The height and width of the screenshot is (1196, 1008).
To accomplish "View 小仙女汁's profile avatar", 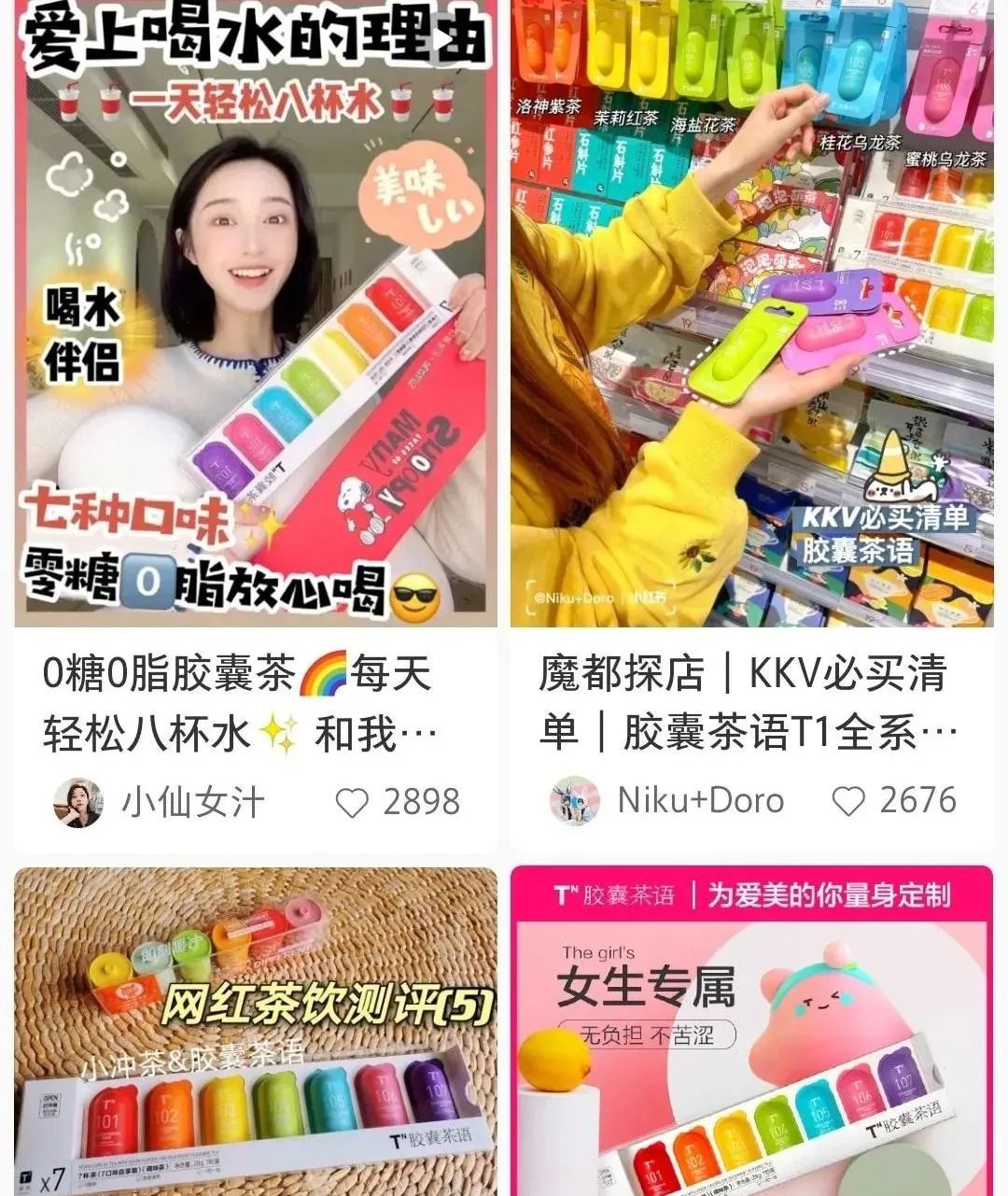I will pyautogui.click(x=78, y=803).
